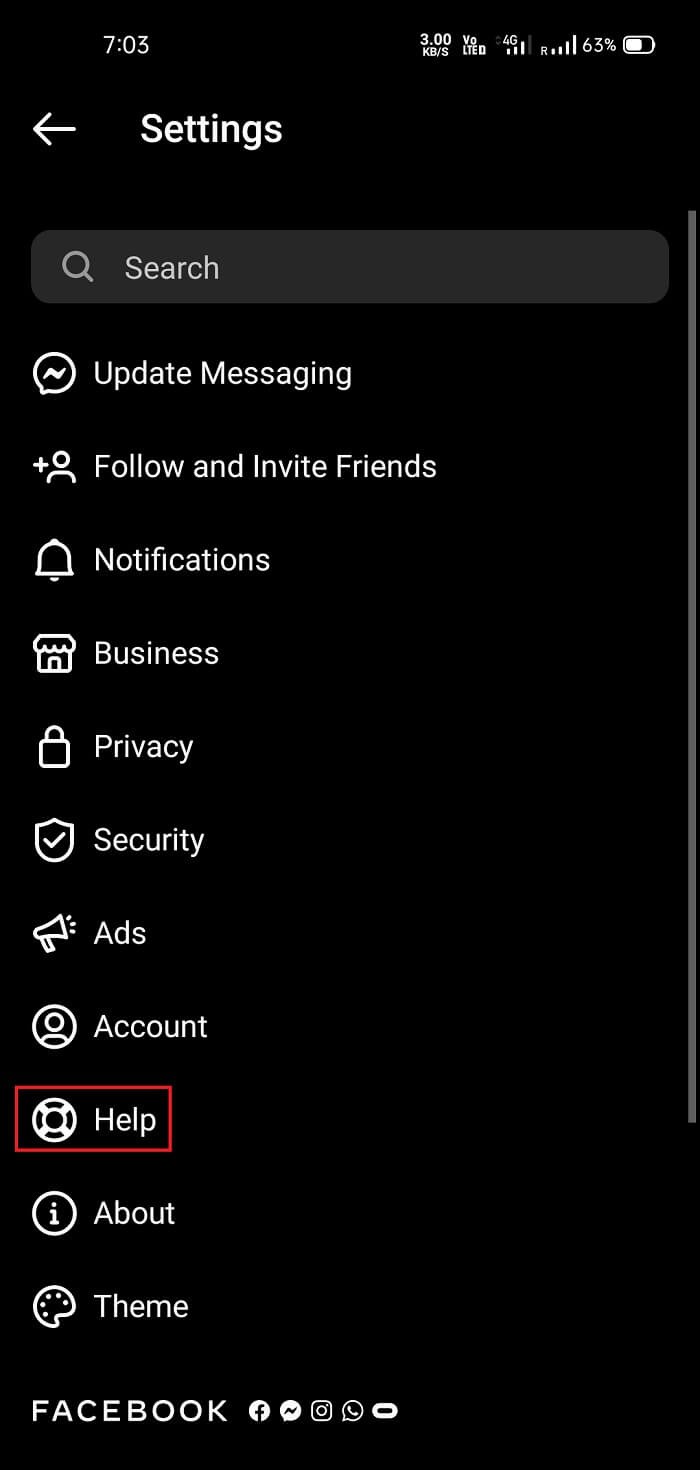Viewport: 700px width, 1470px height.
Task: Go back from the Settings screen
Action: coord(54,129)
